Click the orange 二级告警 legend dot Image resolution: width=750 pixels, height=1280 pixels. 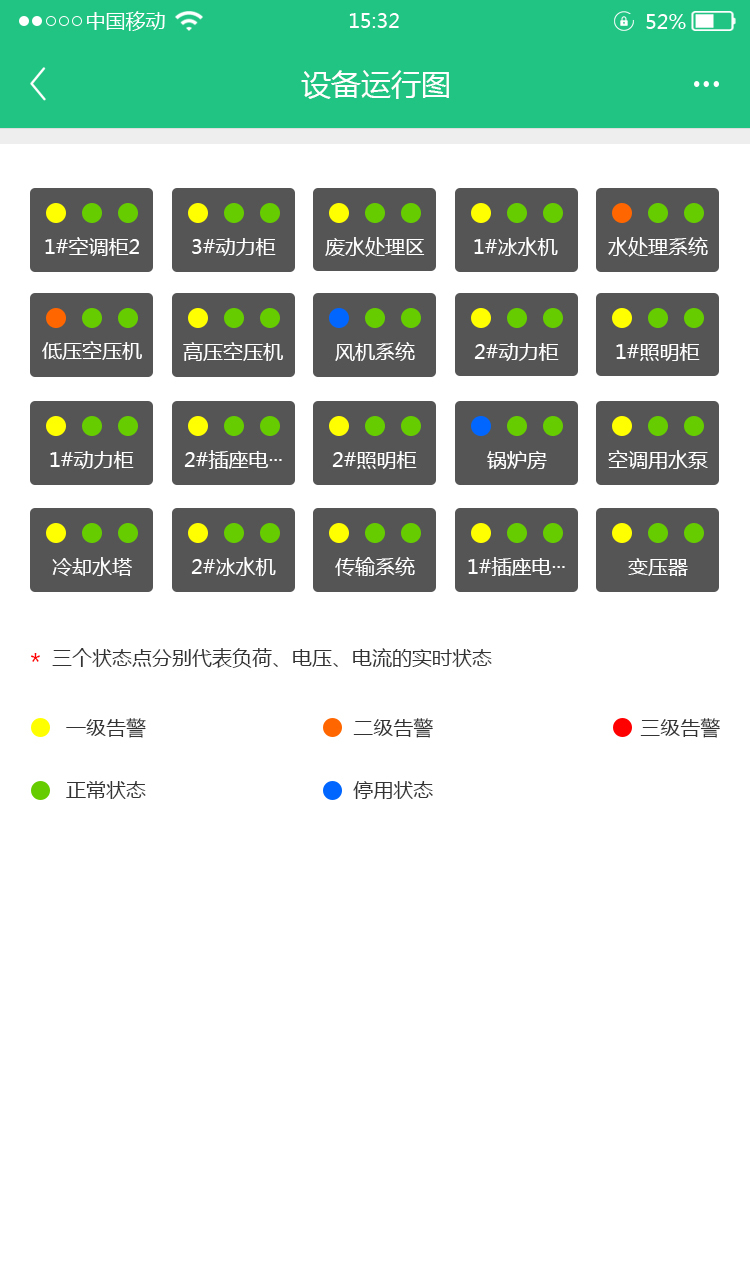tap(333, 727)
